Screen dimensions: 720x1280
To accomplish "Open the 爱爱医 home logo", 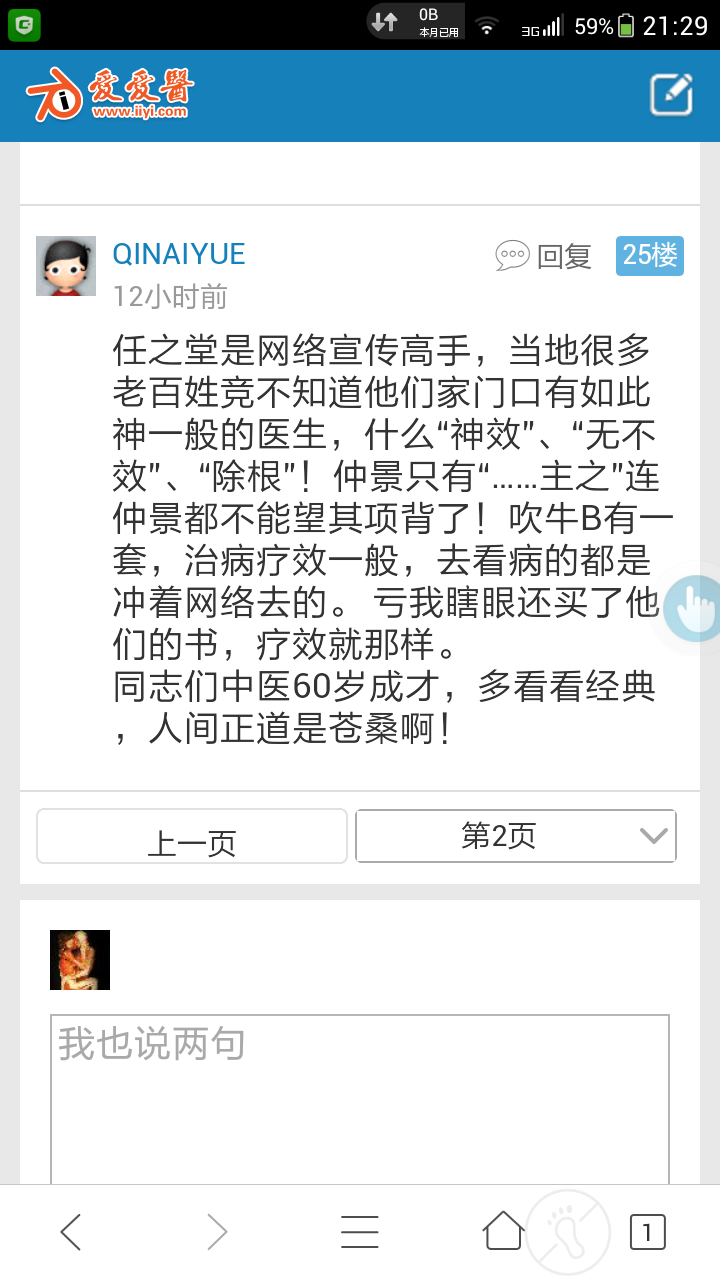I will coord(110,95).
